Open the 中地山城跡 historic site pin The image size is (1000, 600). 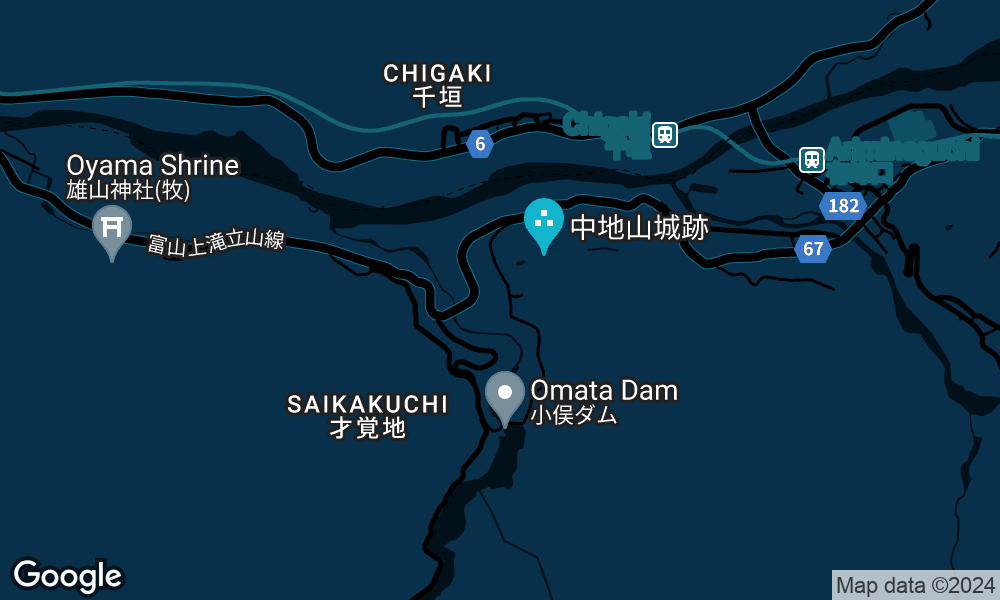544,221
